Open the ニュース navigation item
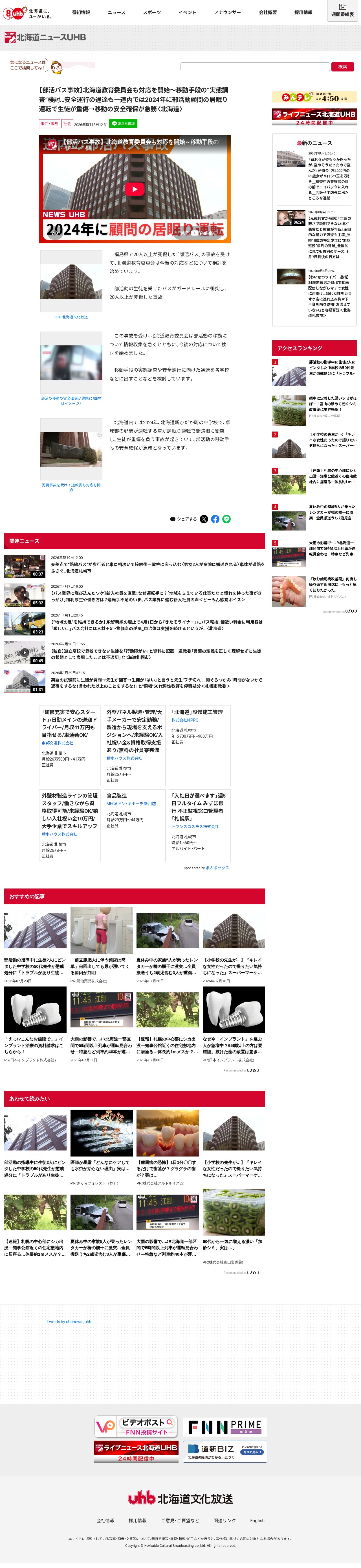 tap(116, 12)
